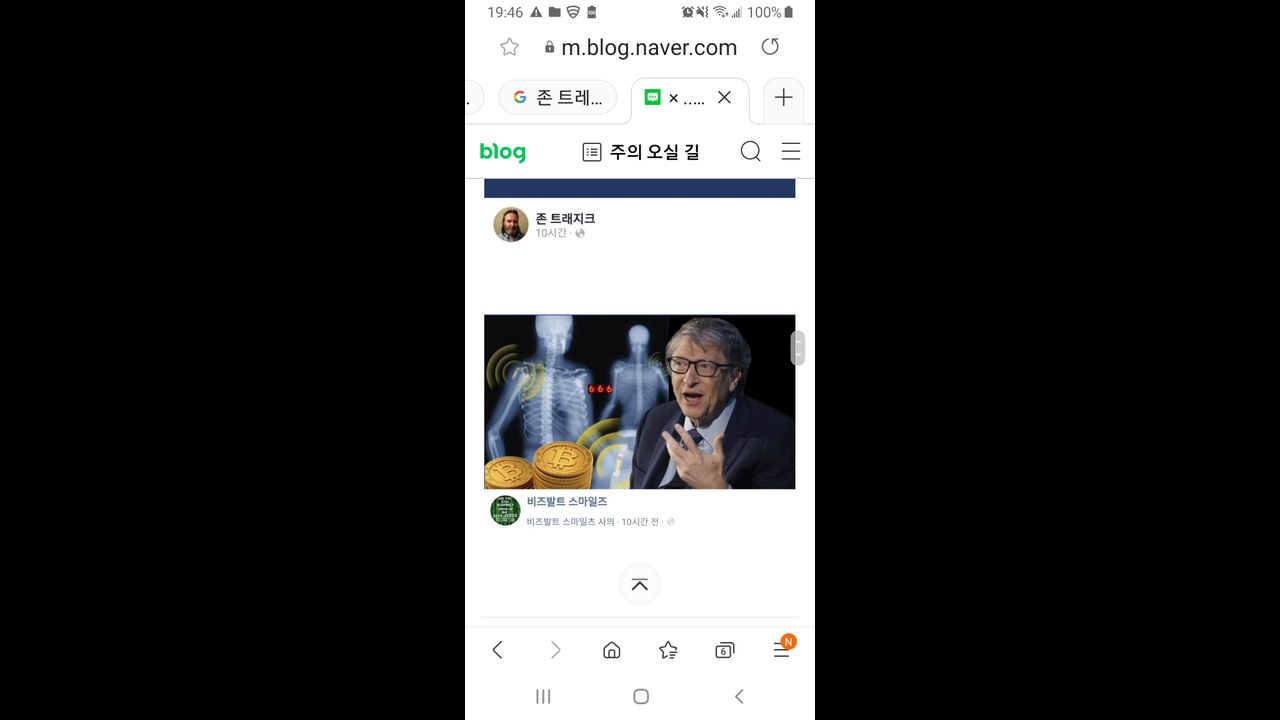This screenshot has width=1280, height=720.
Task: Bookmark this page with the star icon
Action: [x=509, y=47]
